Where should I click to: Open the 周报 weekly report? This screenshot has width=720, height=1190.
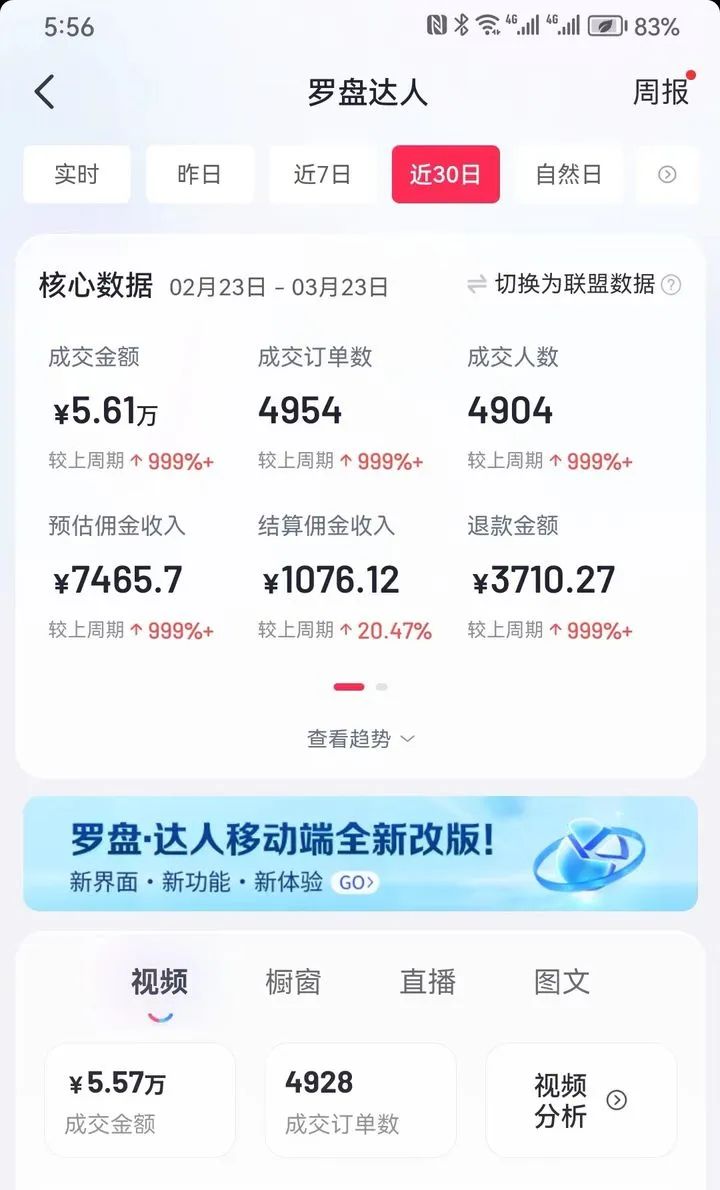(x=661, y=92)
